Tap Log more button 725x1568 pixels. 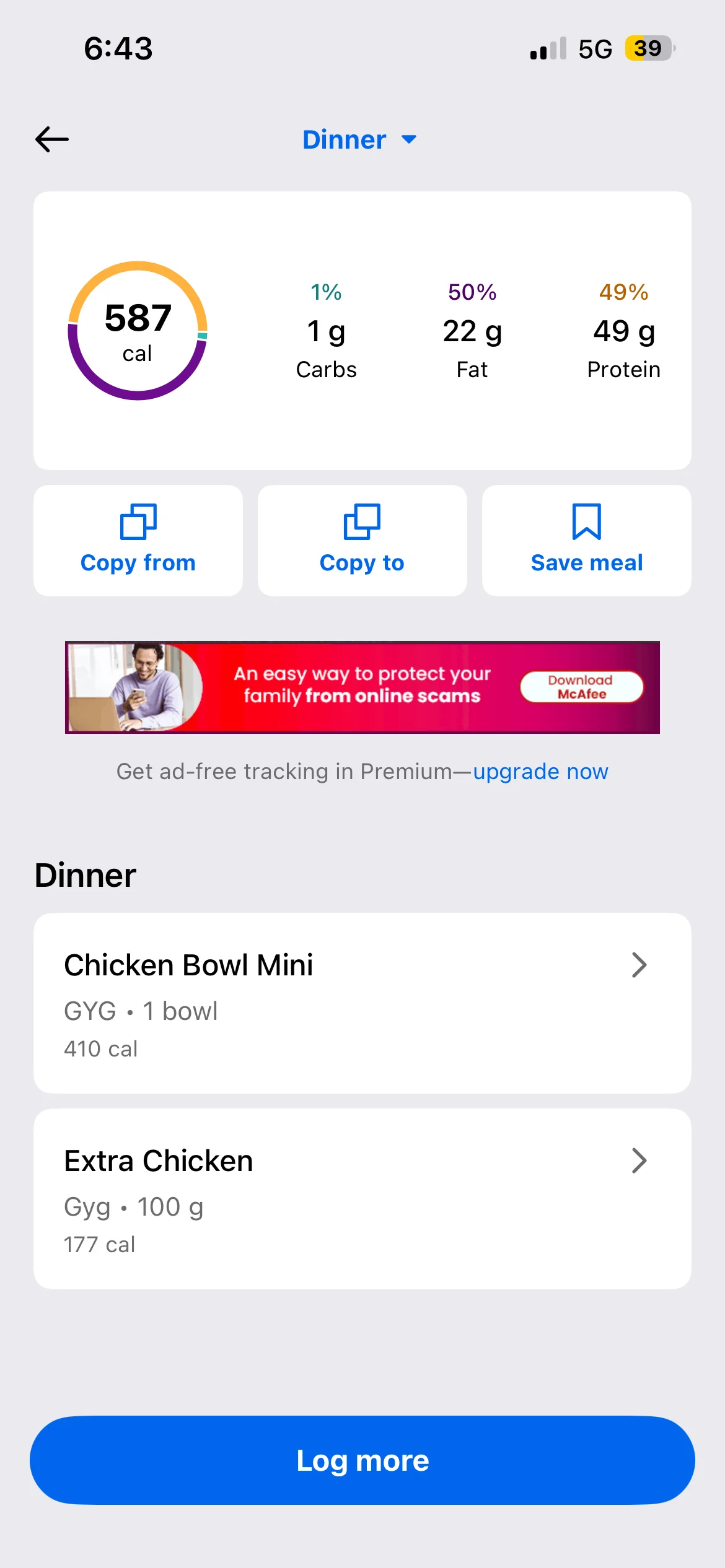pyautogui.click(x=362, y=1460)
